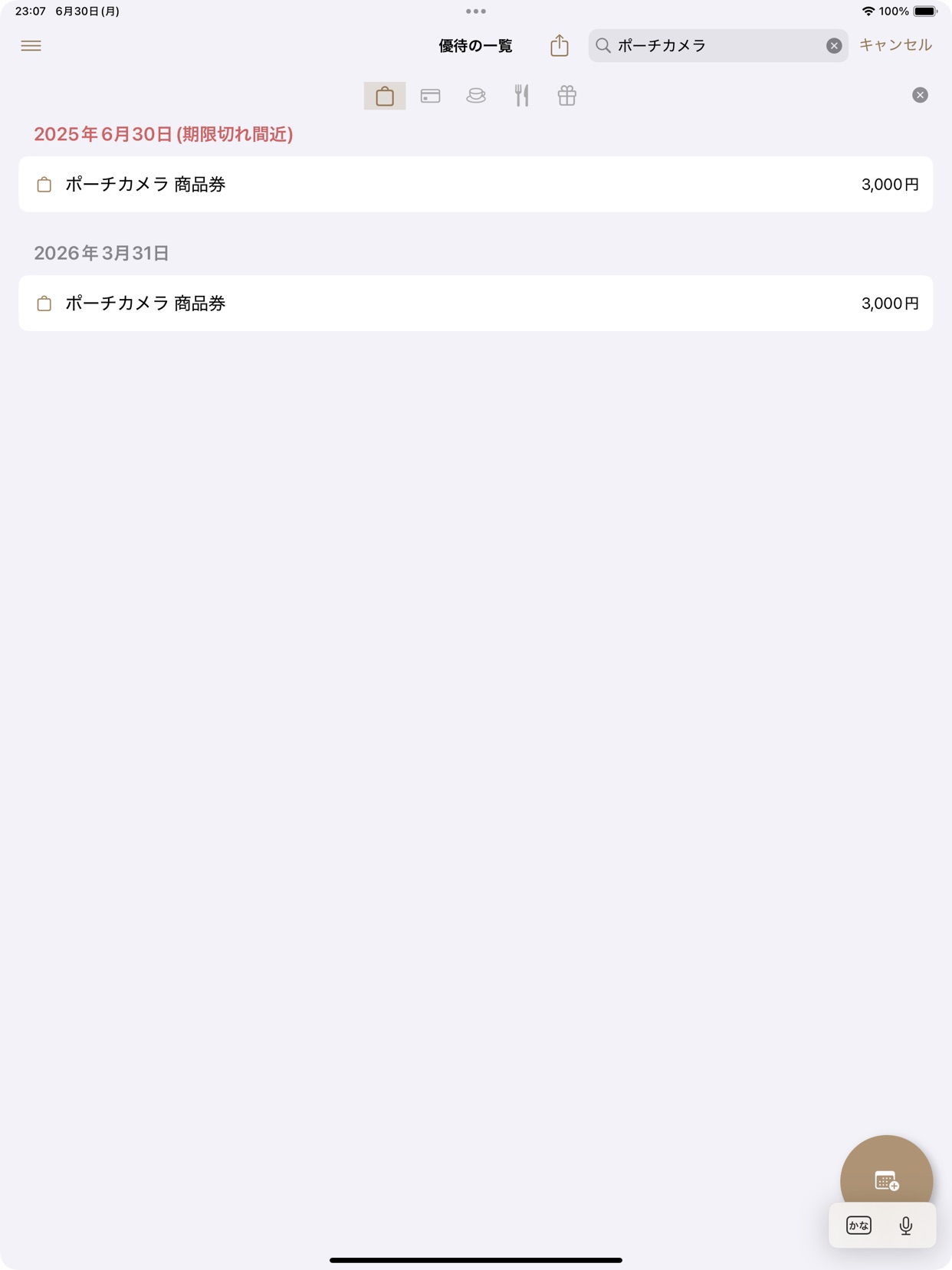Open the share sheet
952x1270 pixels.
(559, 46)
